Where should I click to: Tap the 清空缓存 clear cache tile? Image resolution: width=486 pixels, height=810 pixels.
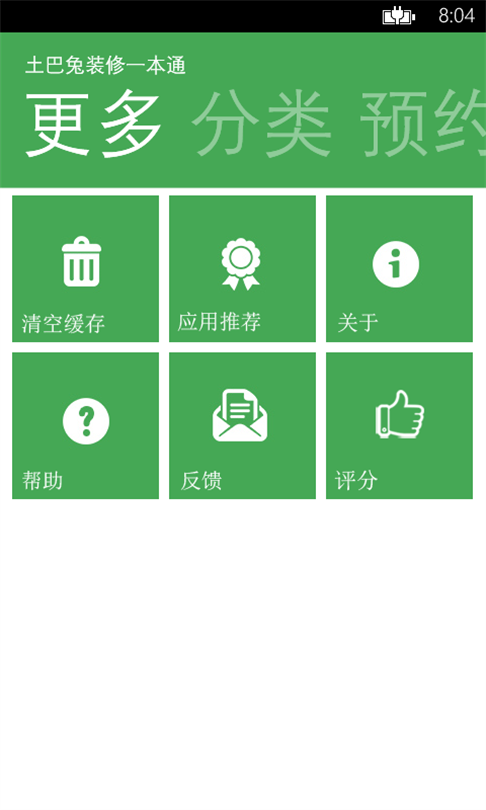(x=85, y=268)
